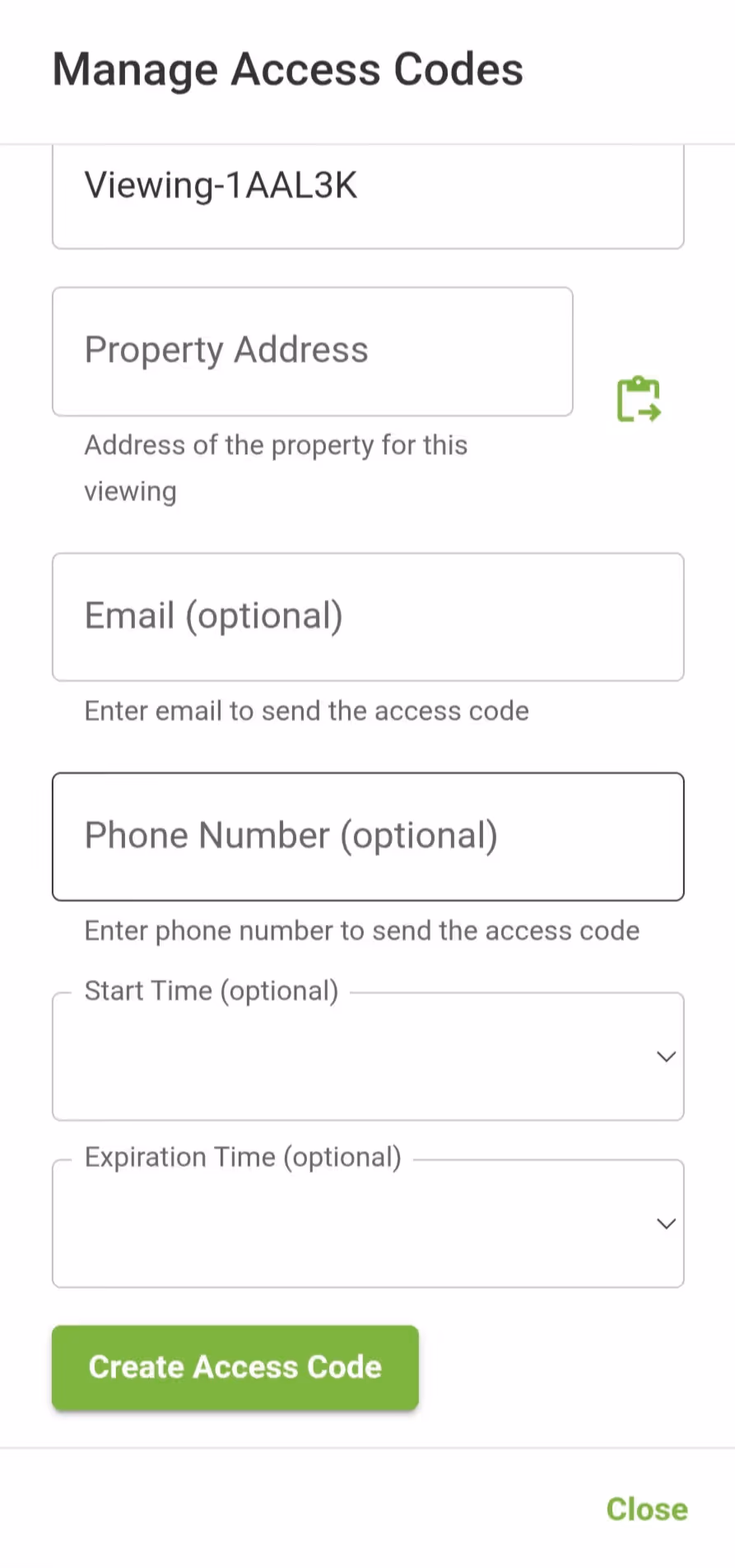This screenshot has width=735, height=1568.
Task: Click the Manage Access Codes heading
Action: tap(287, 69)
